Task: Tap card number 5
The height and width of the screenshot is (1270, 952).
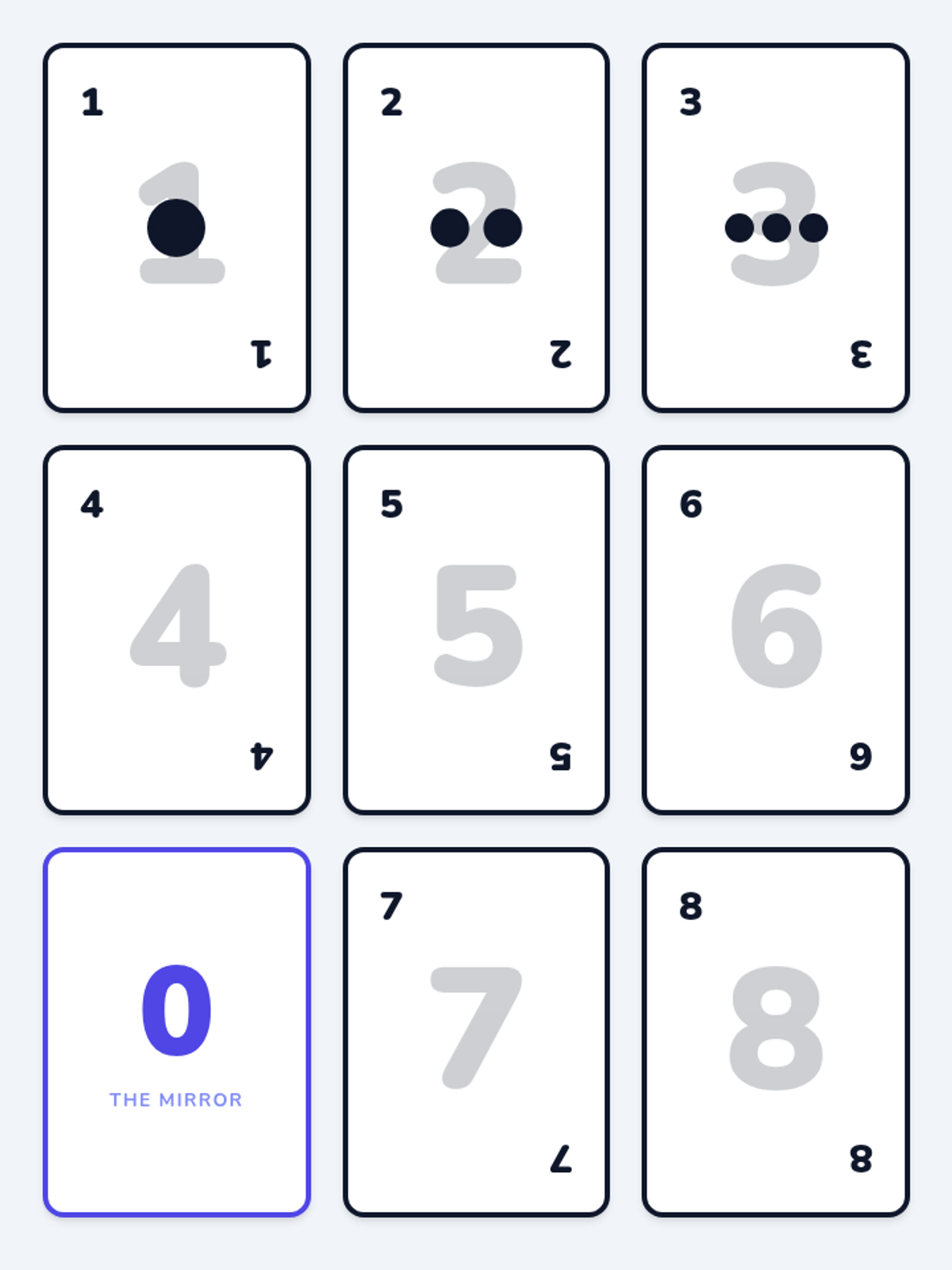Action: pyautogui.click(x=476, y=630)
